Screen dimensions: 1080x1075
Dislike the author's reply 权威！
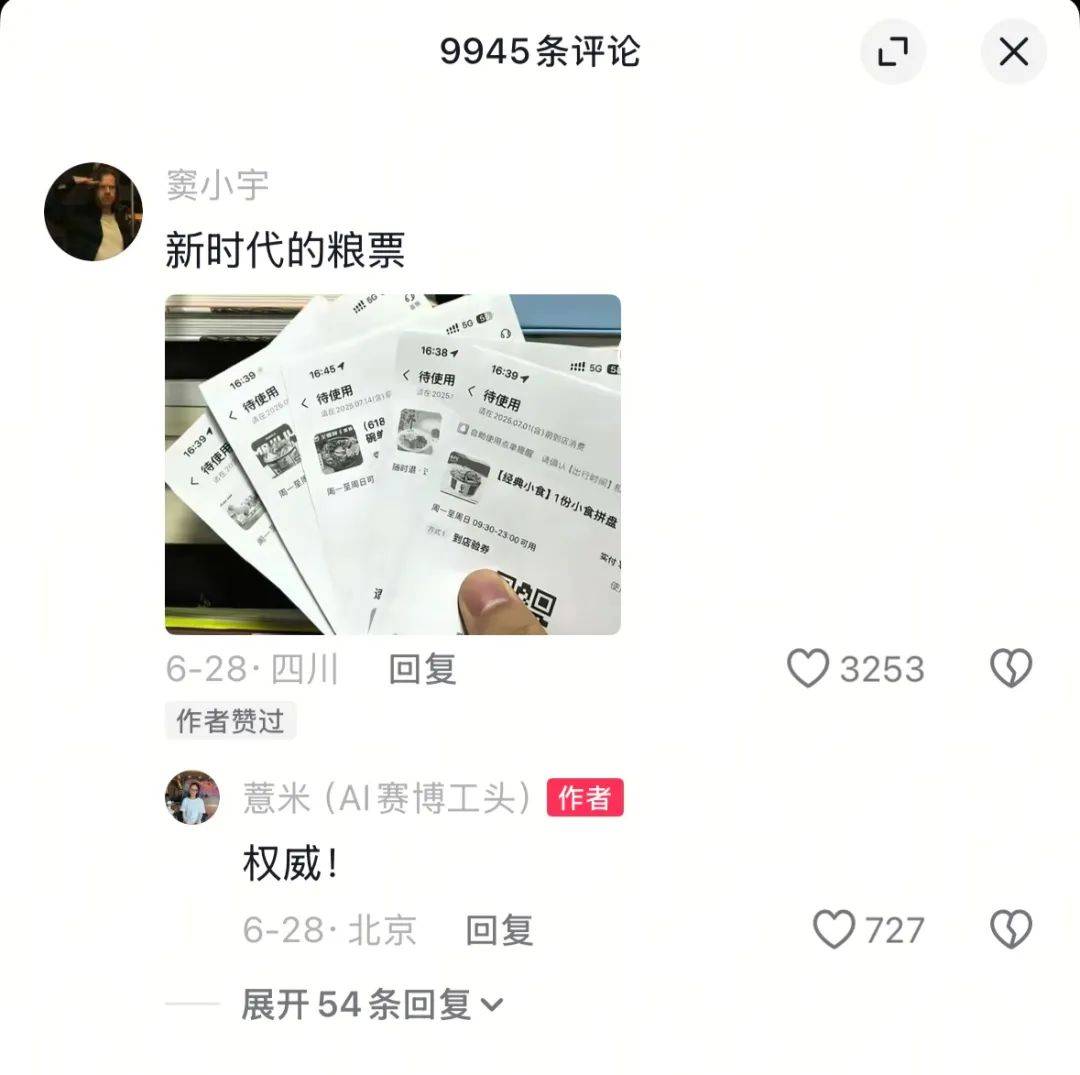click(x=1010, y=931)
